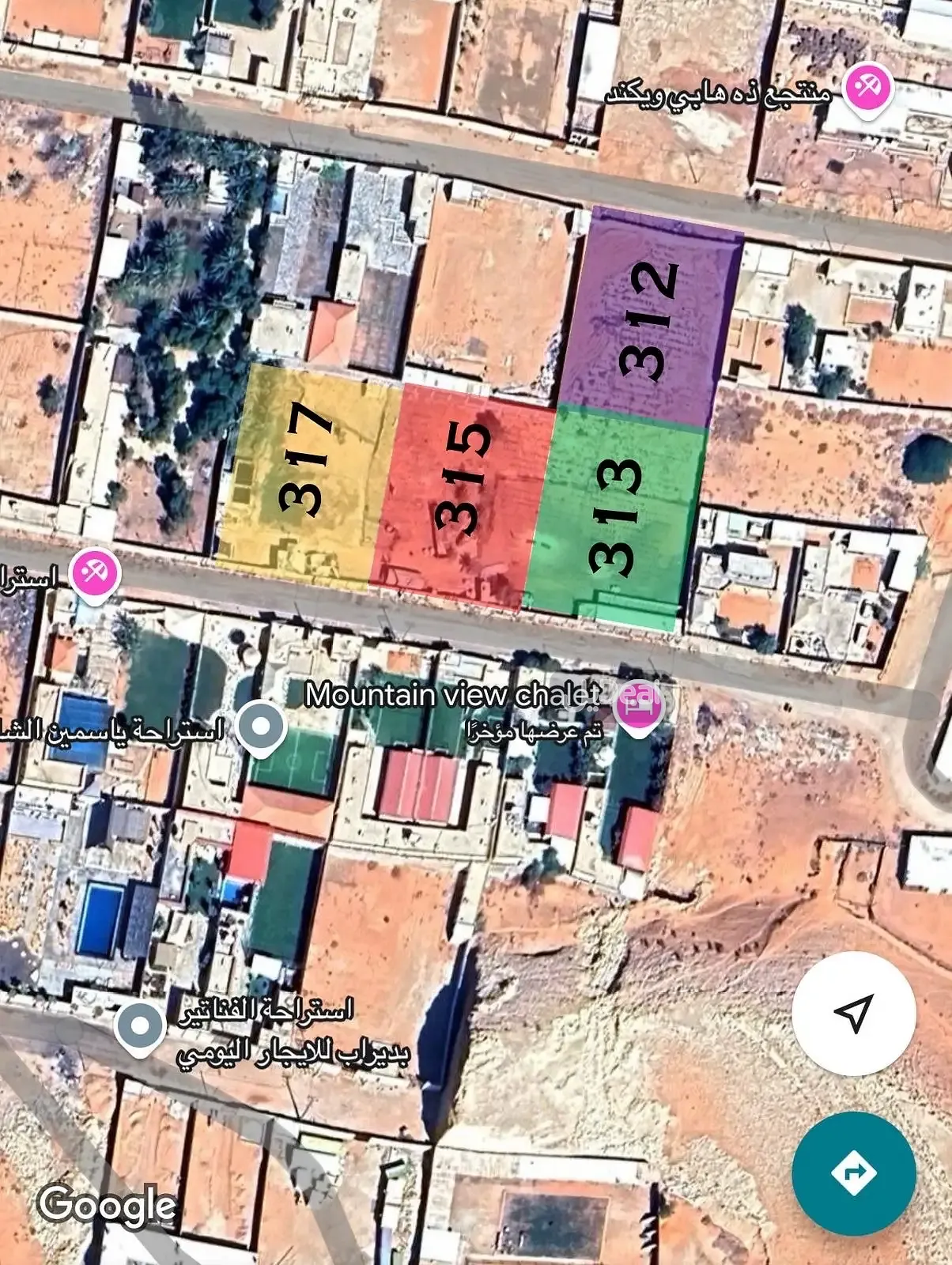Open the منتجع ذه هابي ويكند resort pin
This screenshot has height=1265, width=952.
pos(868,89)
